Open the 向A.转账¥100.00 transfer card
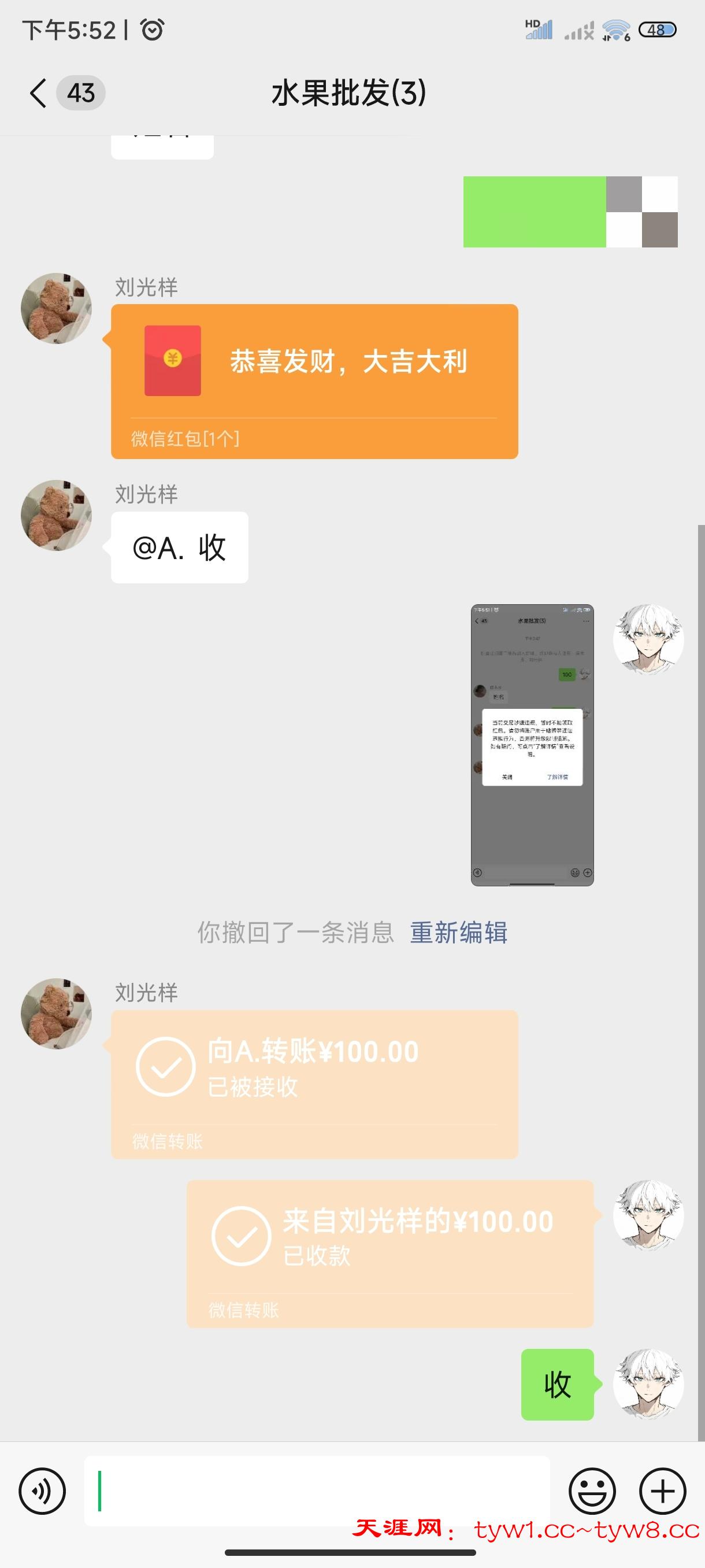705x1568 pixels. coord(314,1083)
